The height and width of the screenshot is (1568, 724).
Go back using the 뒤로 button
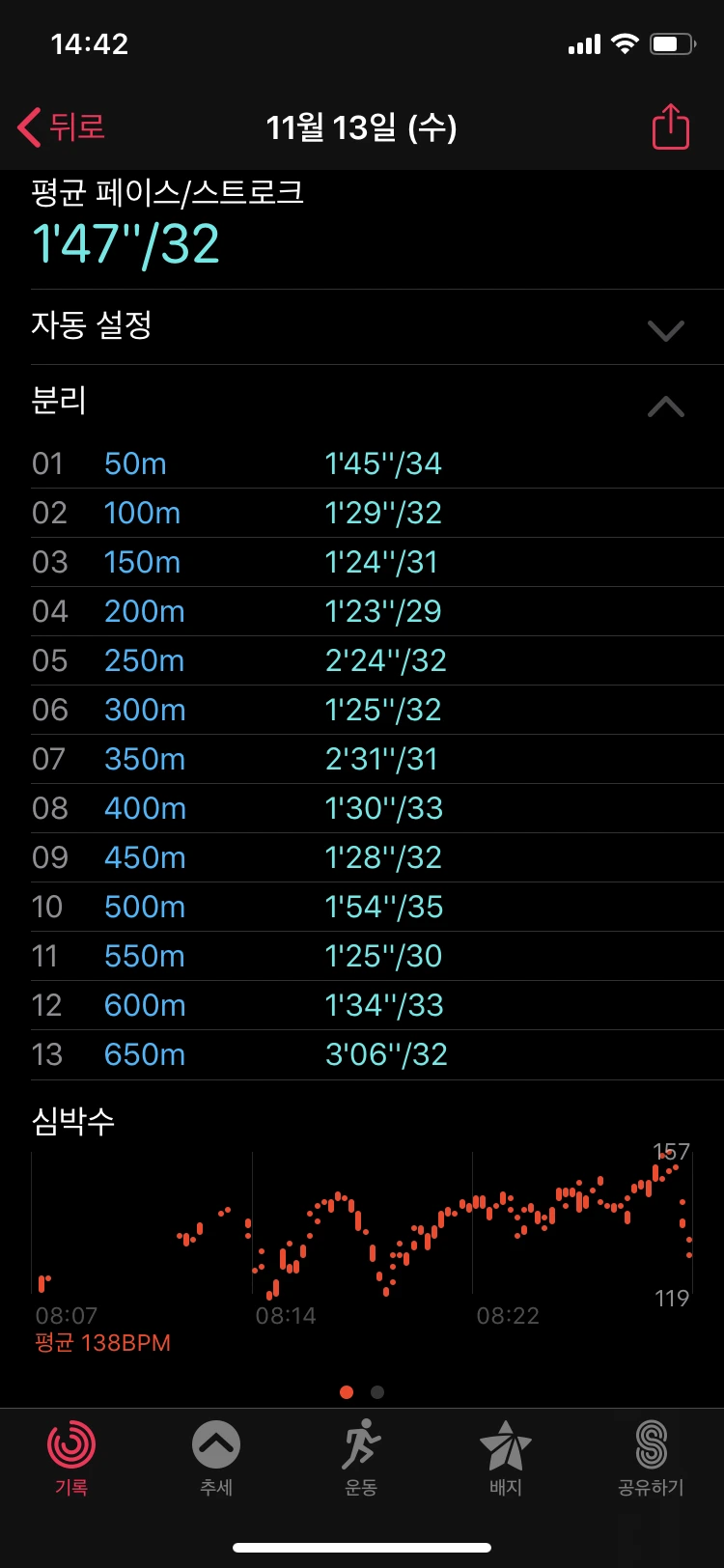pos(62,127)
